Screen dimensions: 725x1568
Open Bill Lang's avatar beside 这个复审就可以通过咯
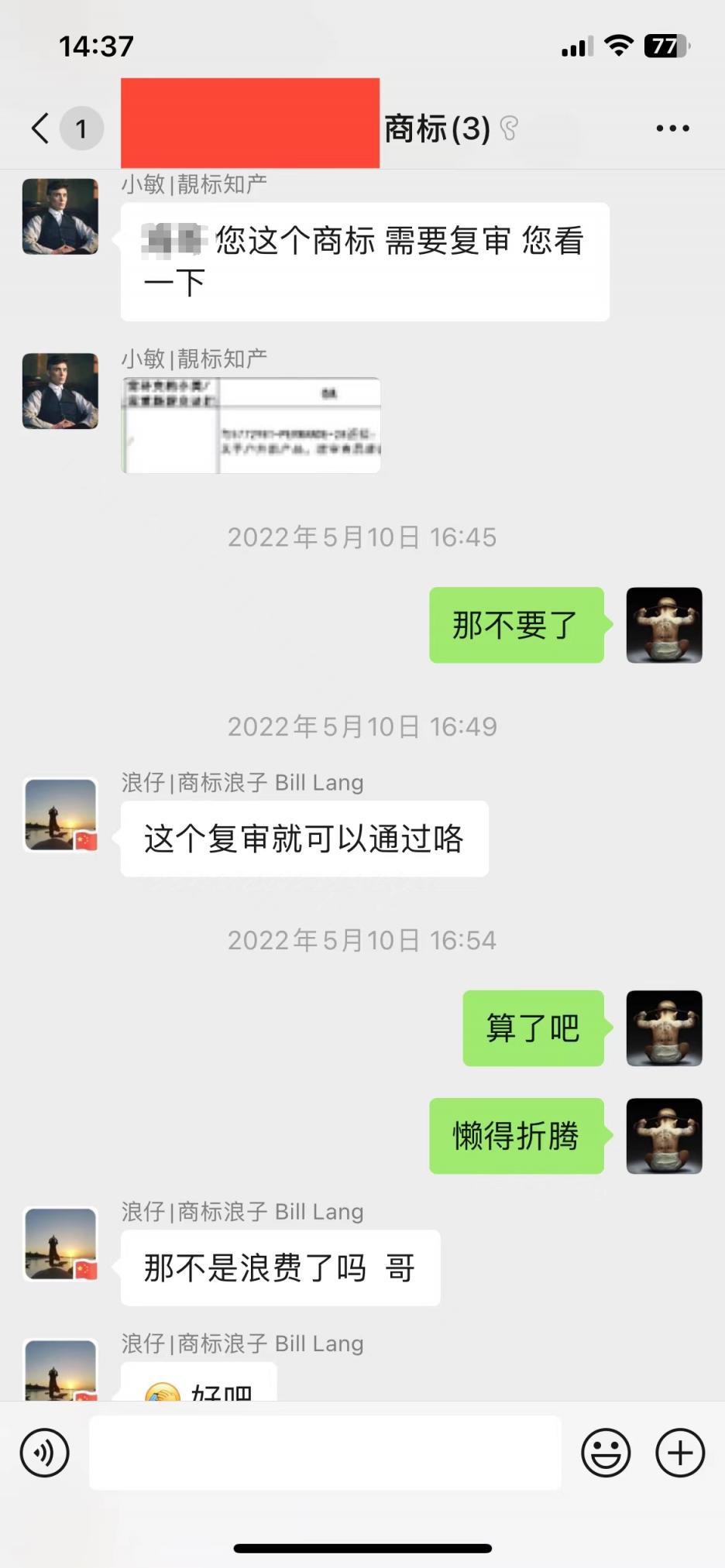point(60,815)
